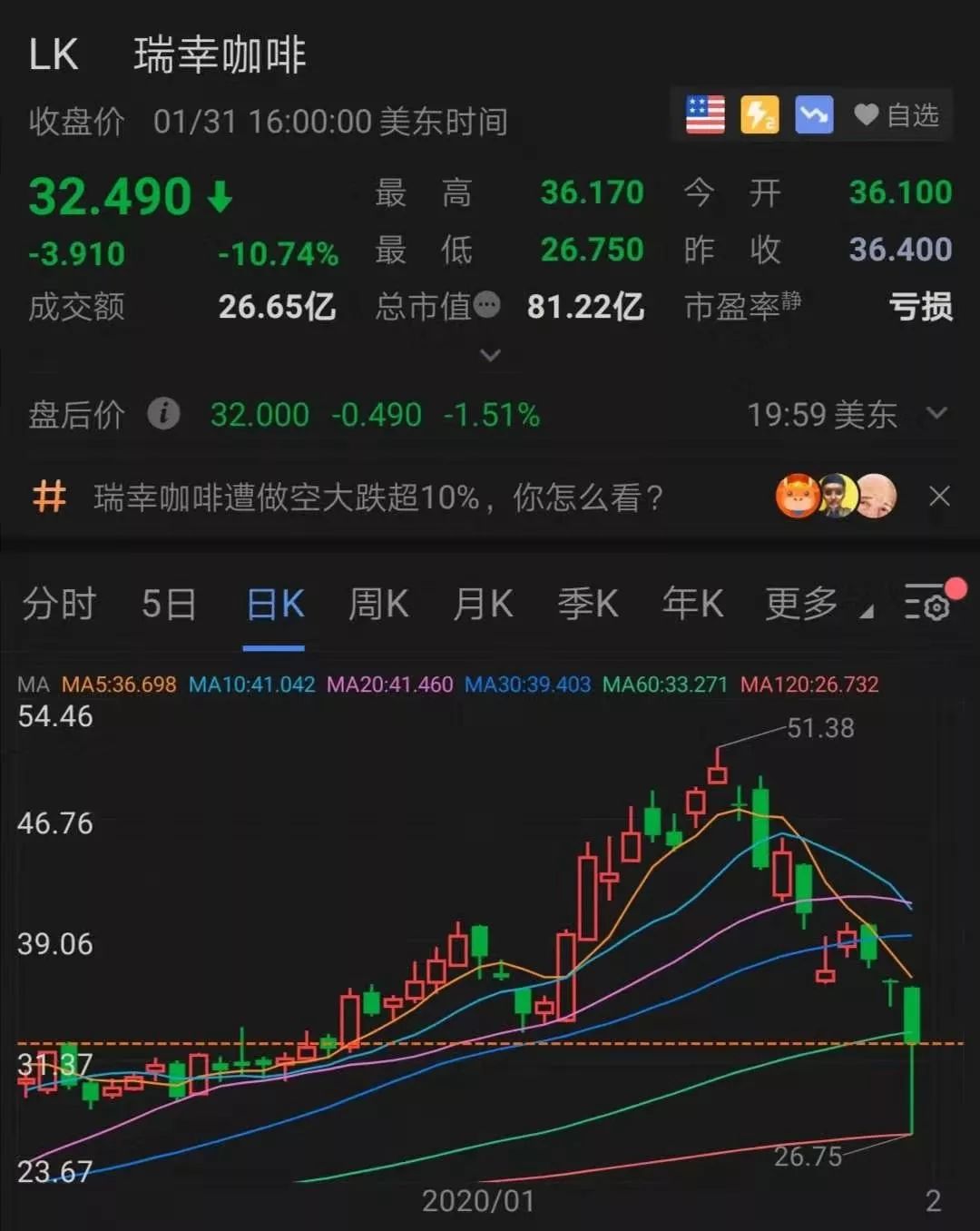The width and height of the screenshot is (980, 1231).
Task: Open 总市值 more info bubble
Action: point(487,305)
